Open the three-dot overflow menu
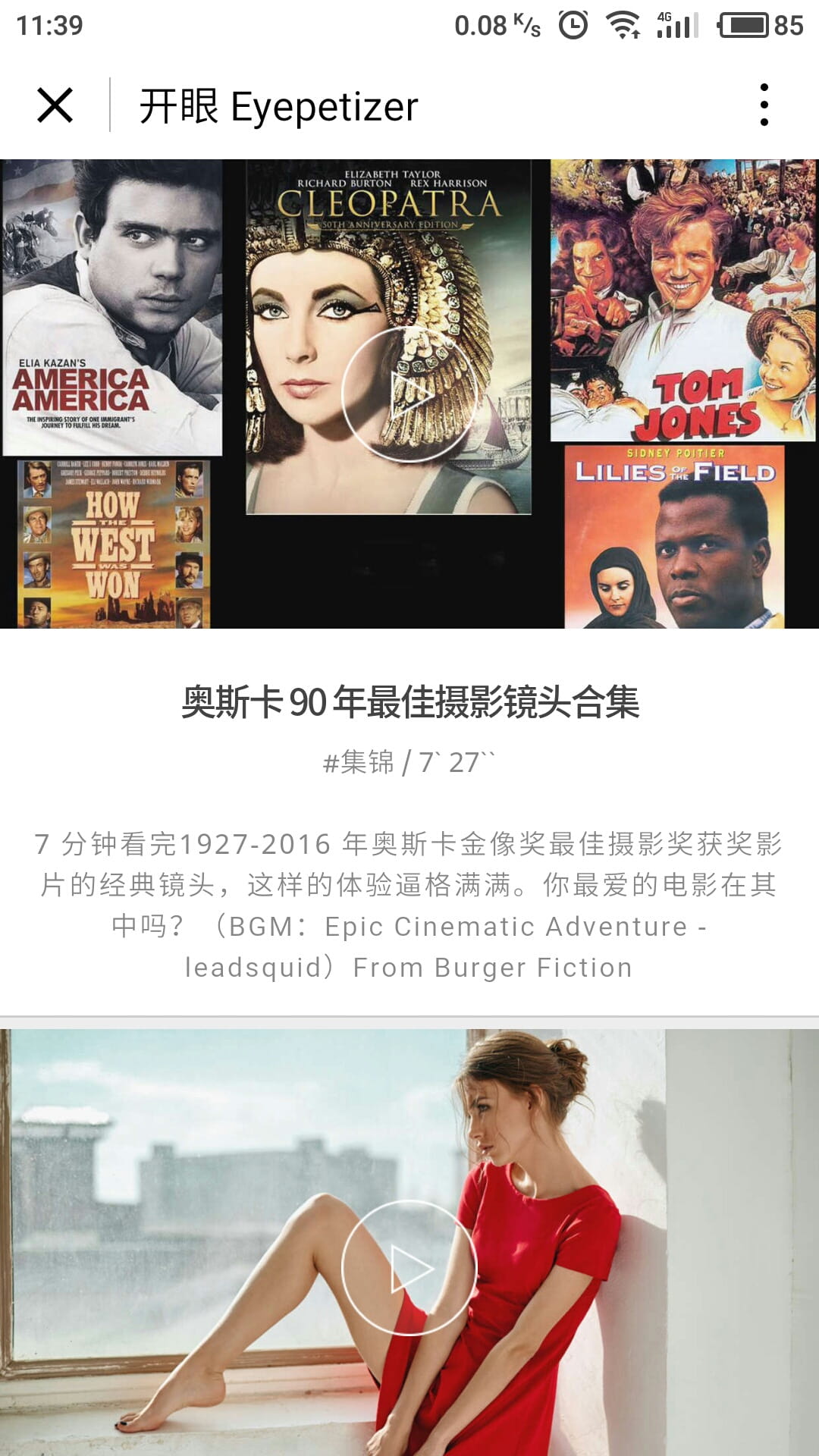Image resolution: width=819 pixels, height=1456 pixels. point(764,105)
